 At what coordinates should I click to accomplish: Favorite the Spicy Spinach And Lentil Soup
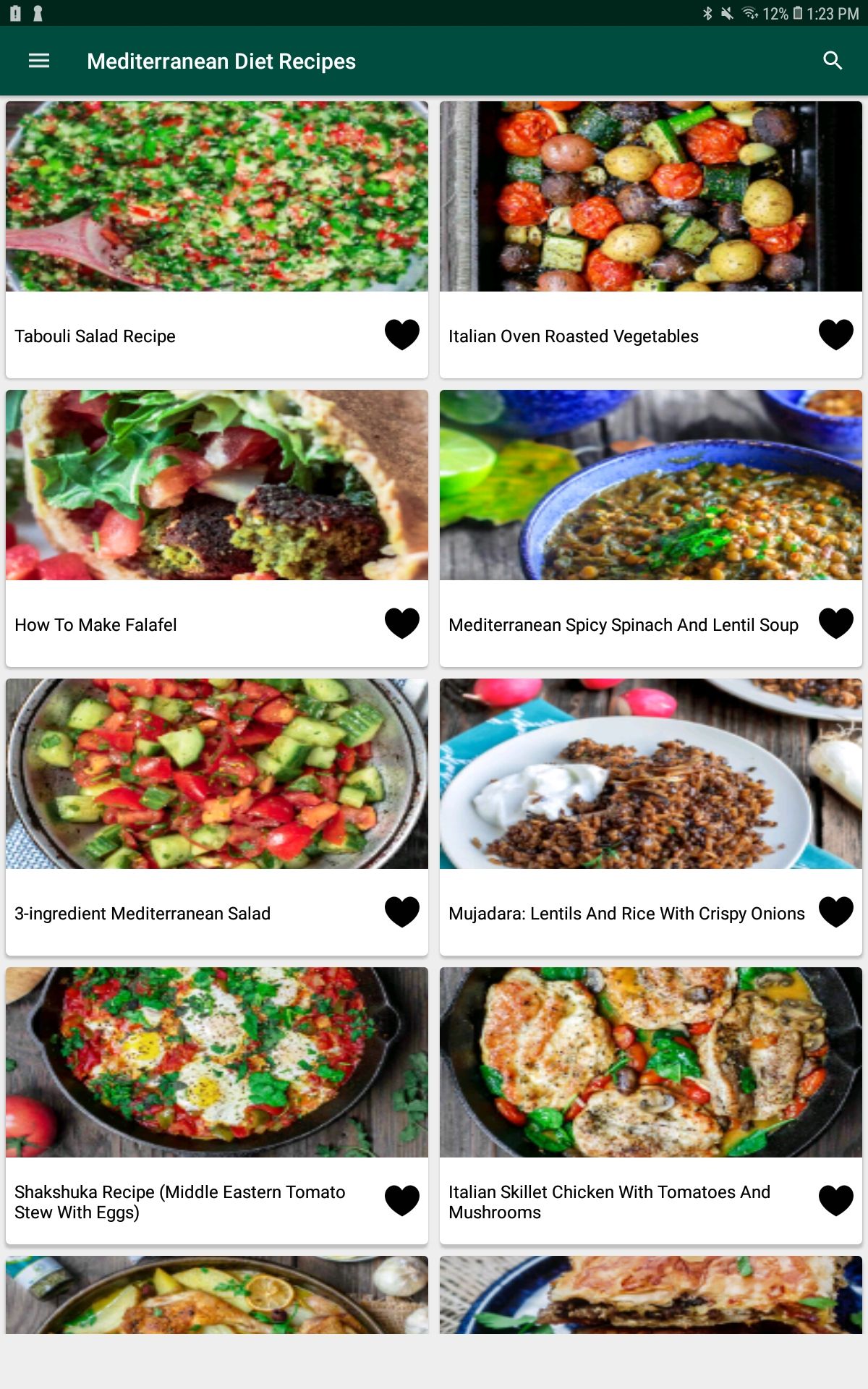835,624
